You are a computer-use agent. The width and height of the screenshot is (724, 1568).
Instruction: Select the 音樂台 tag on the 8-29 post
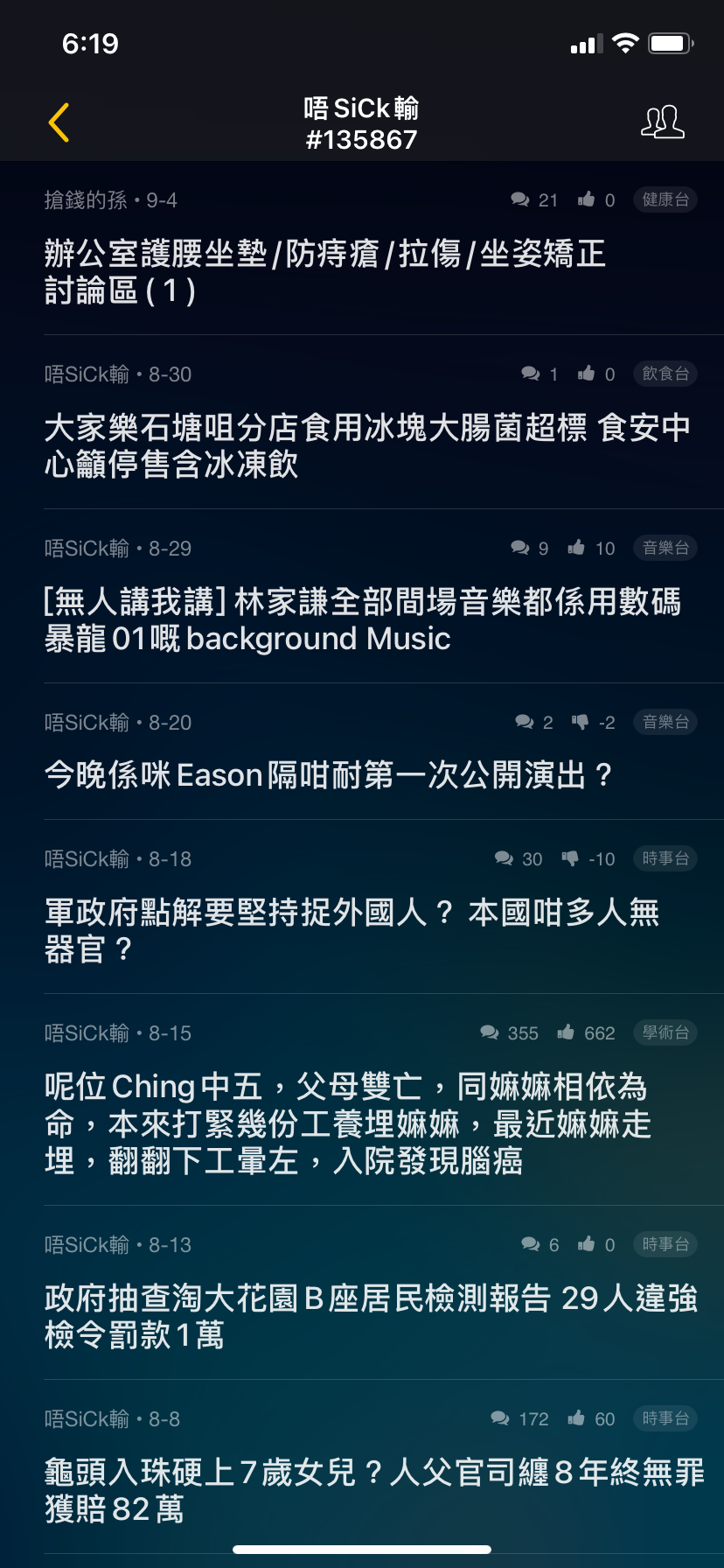tap(665, 548)
